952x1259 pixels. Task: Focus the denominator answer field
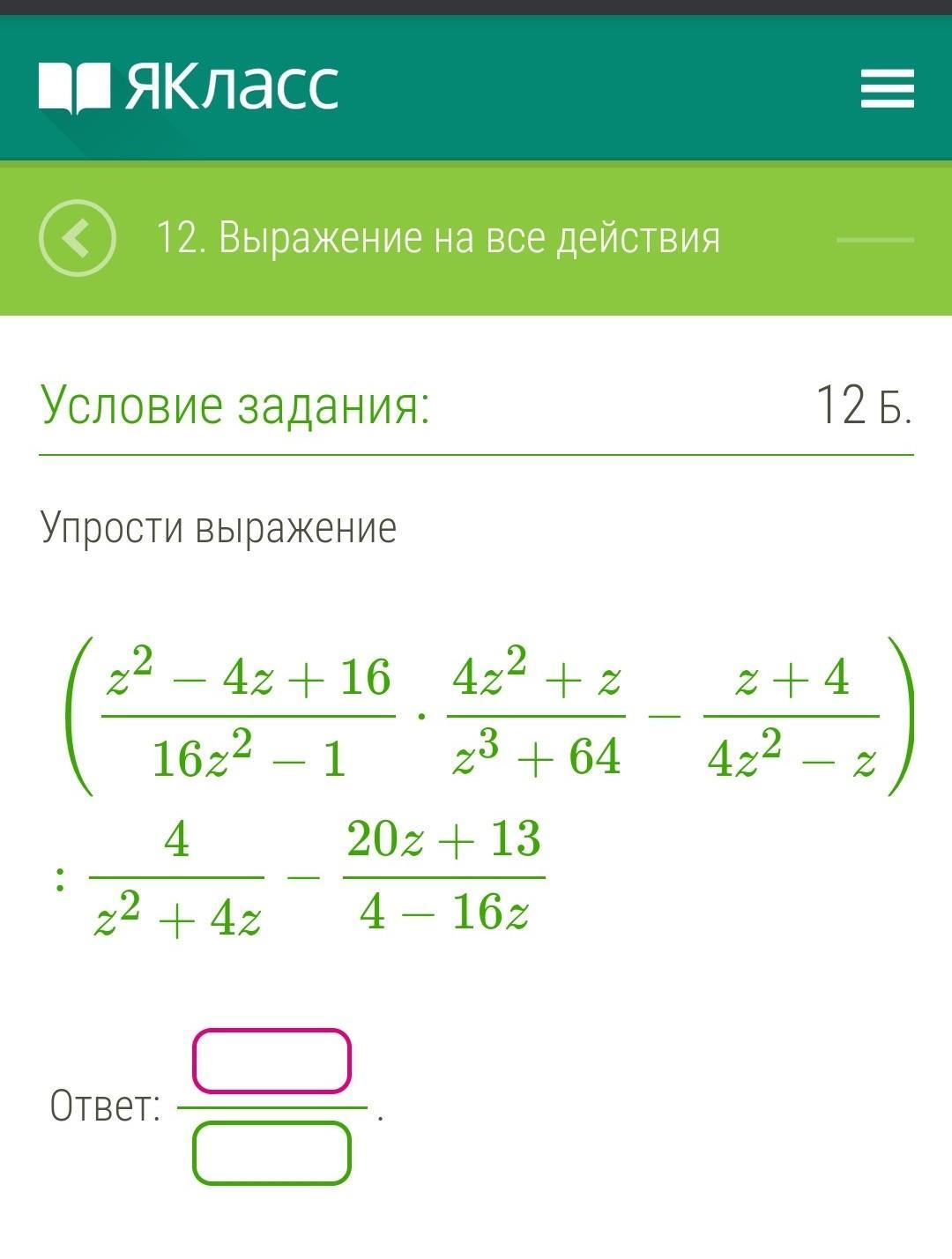(x=271, y=1152)
